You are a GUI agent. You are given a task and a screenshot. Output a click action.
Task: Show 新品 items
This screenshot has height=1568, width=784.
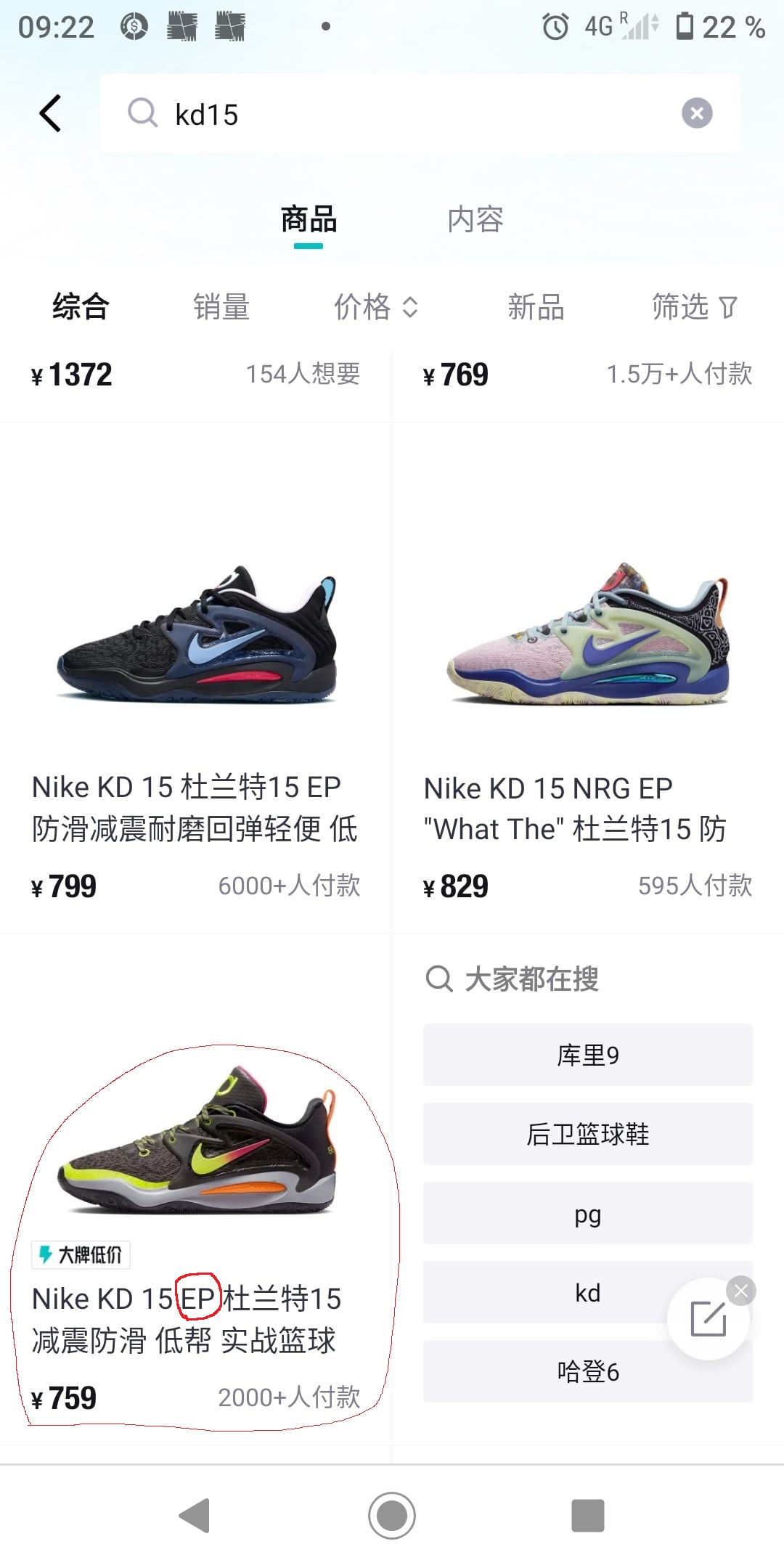point(536,306)
